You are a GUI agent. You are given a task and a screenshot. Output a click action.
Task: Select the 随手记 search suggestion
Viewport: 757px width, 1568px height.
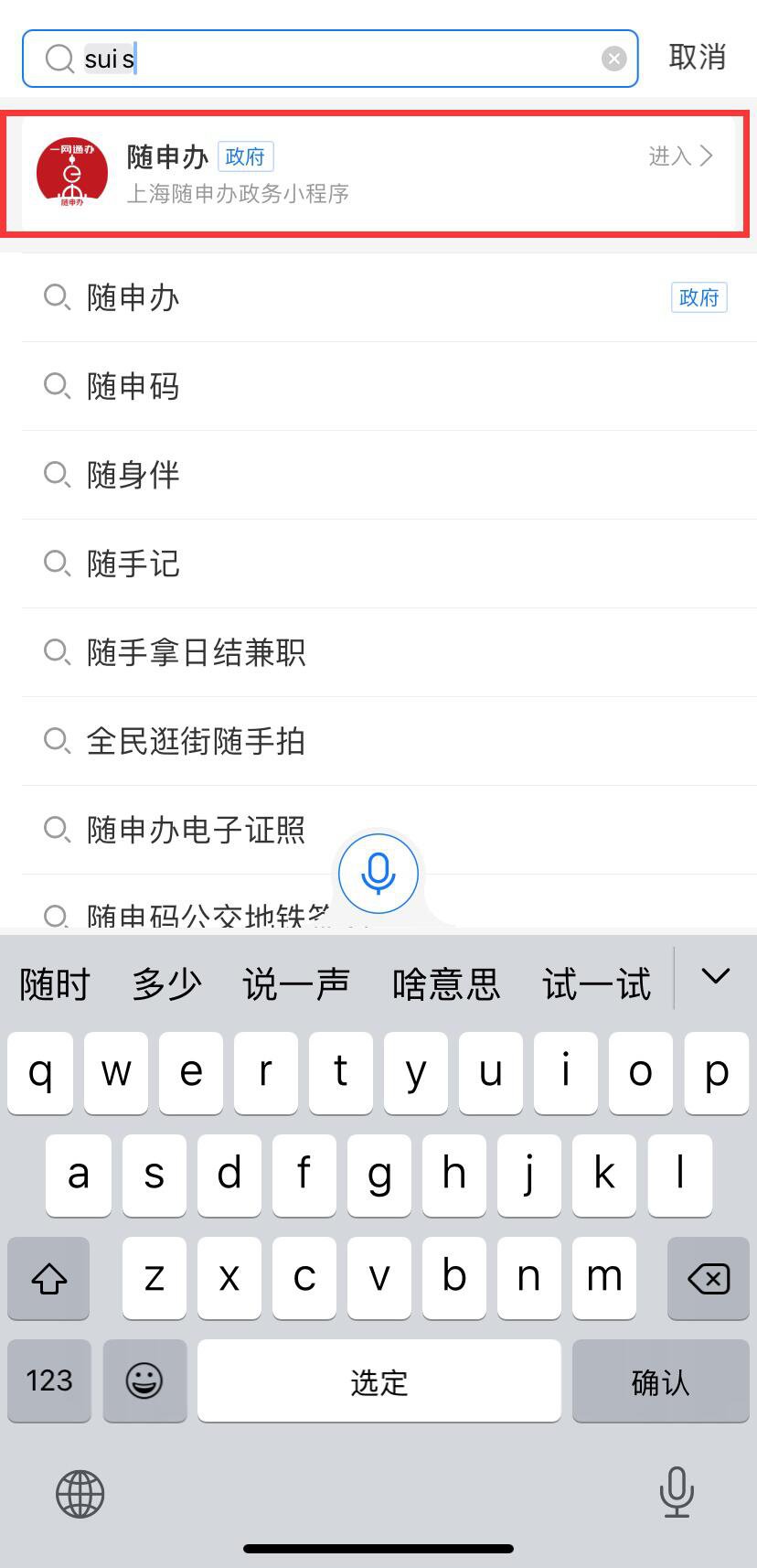pyautogui.click(x=133, y=564)
